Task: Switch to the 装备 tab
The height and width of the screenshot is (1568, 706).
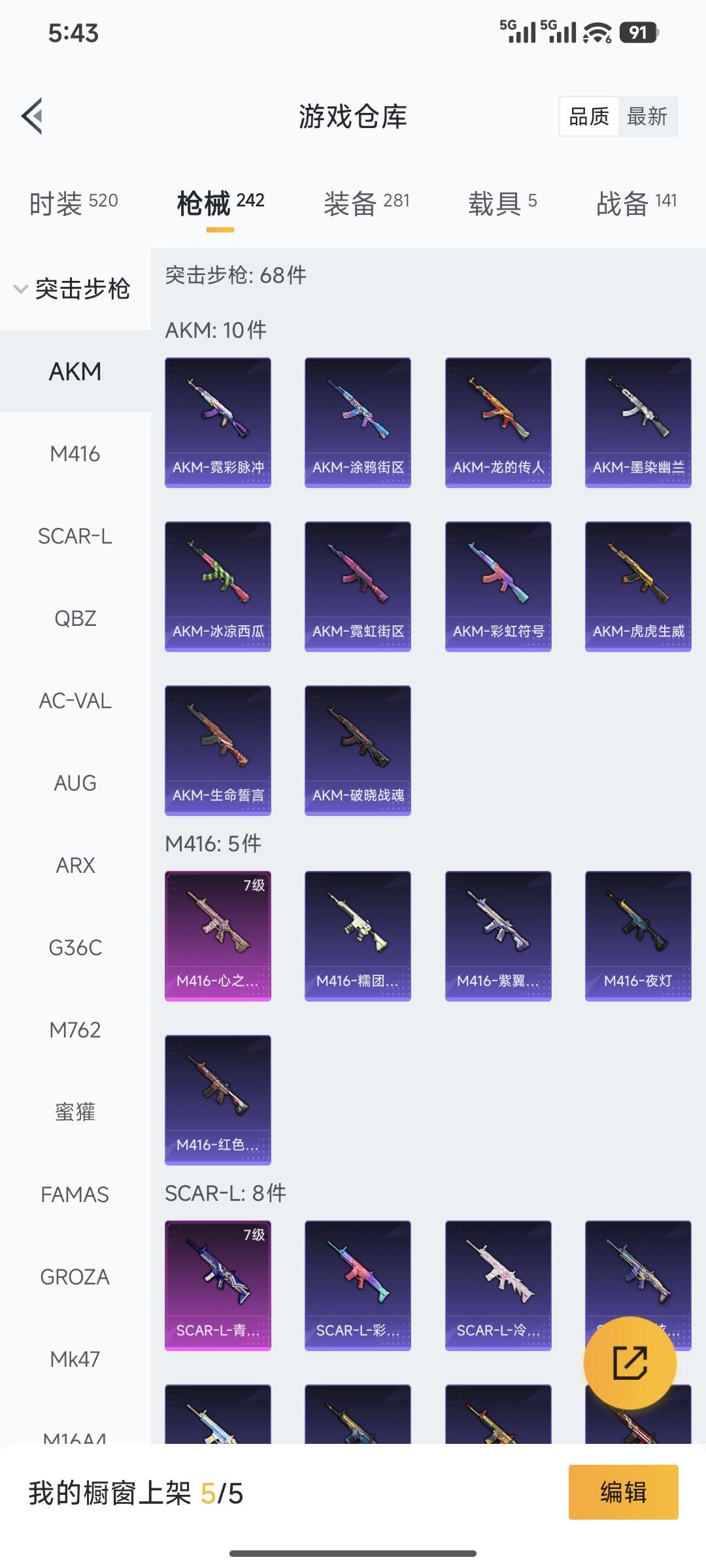Action: [366, 203]
